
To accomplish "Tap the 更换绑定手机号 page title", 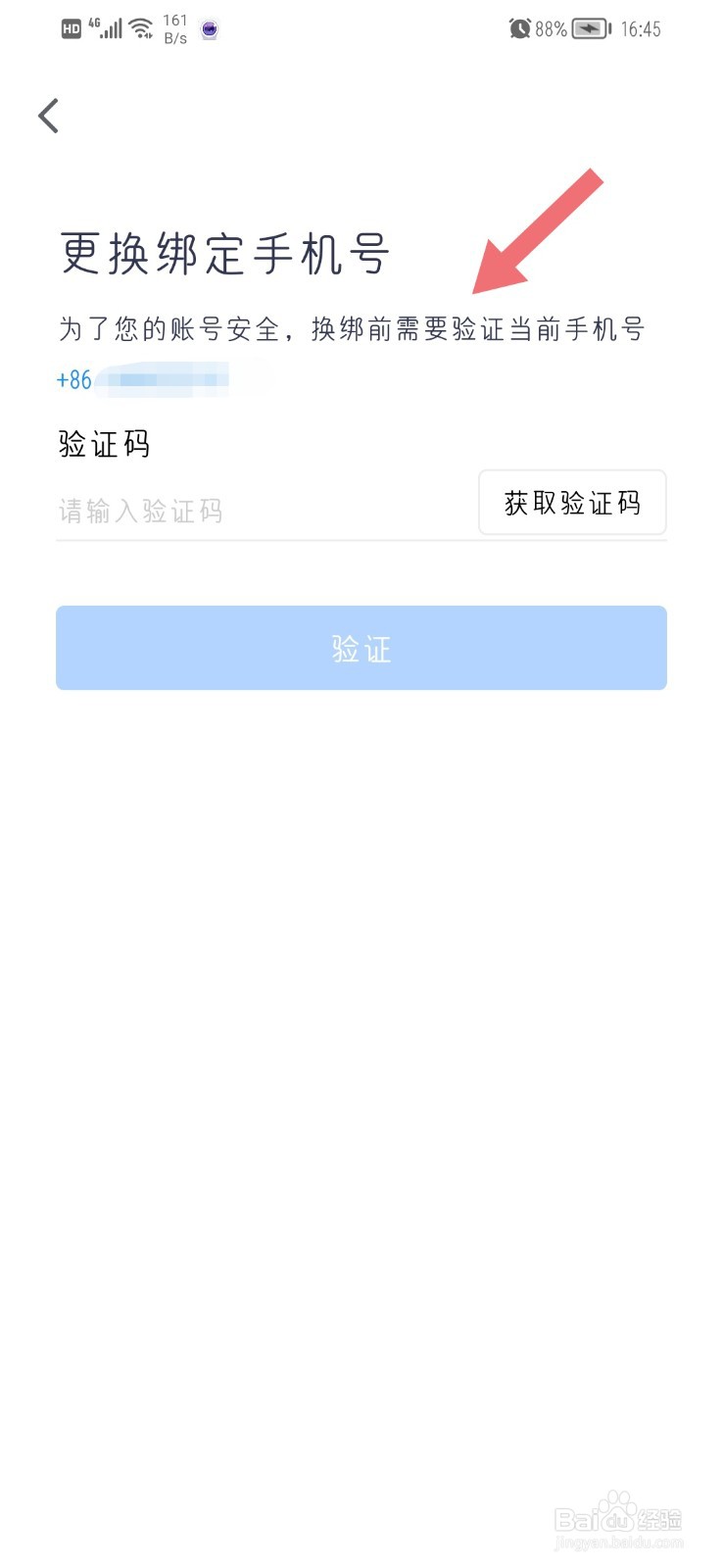I will (223, 255).
